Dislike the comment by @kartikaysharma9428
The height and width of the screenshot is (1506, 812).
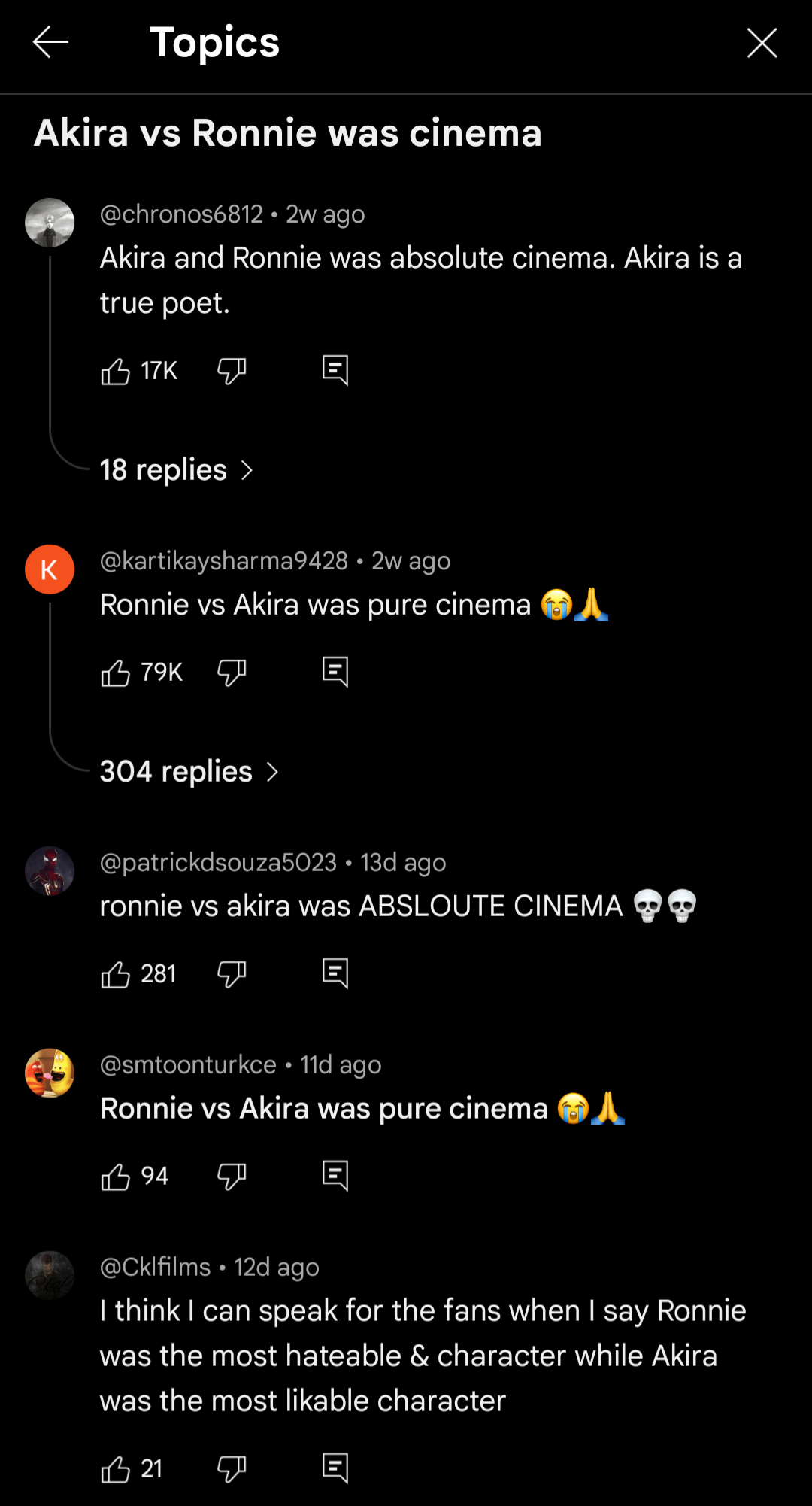point(232,673)
